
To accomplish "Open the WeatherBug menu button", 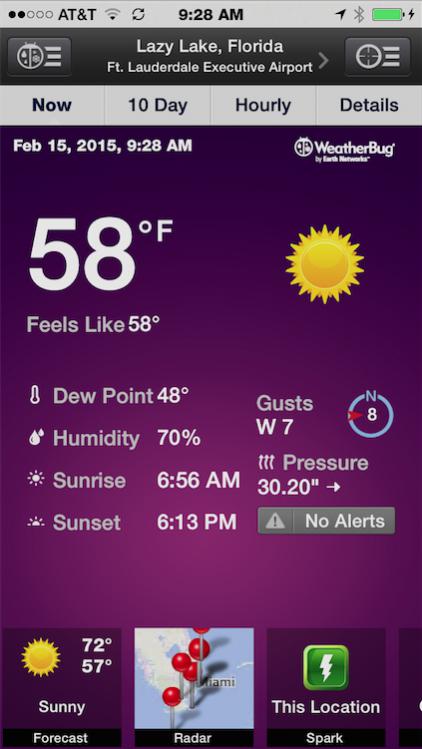I will (x=39, y=57).
